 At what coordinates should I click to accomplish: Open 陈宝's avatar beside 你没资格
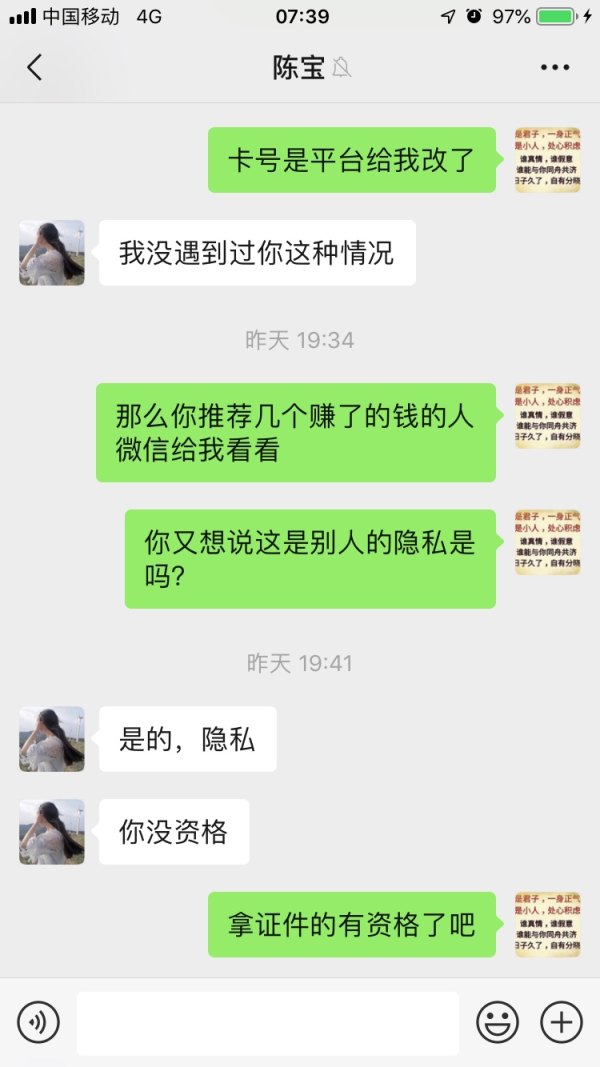pyautogui.click(x=52, y=831)
